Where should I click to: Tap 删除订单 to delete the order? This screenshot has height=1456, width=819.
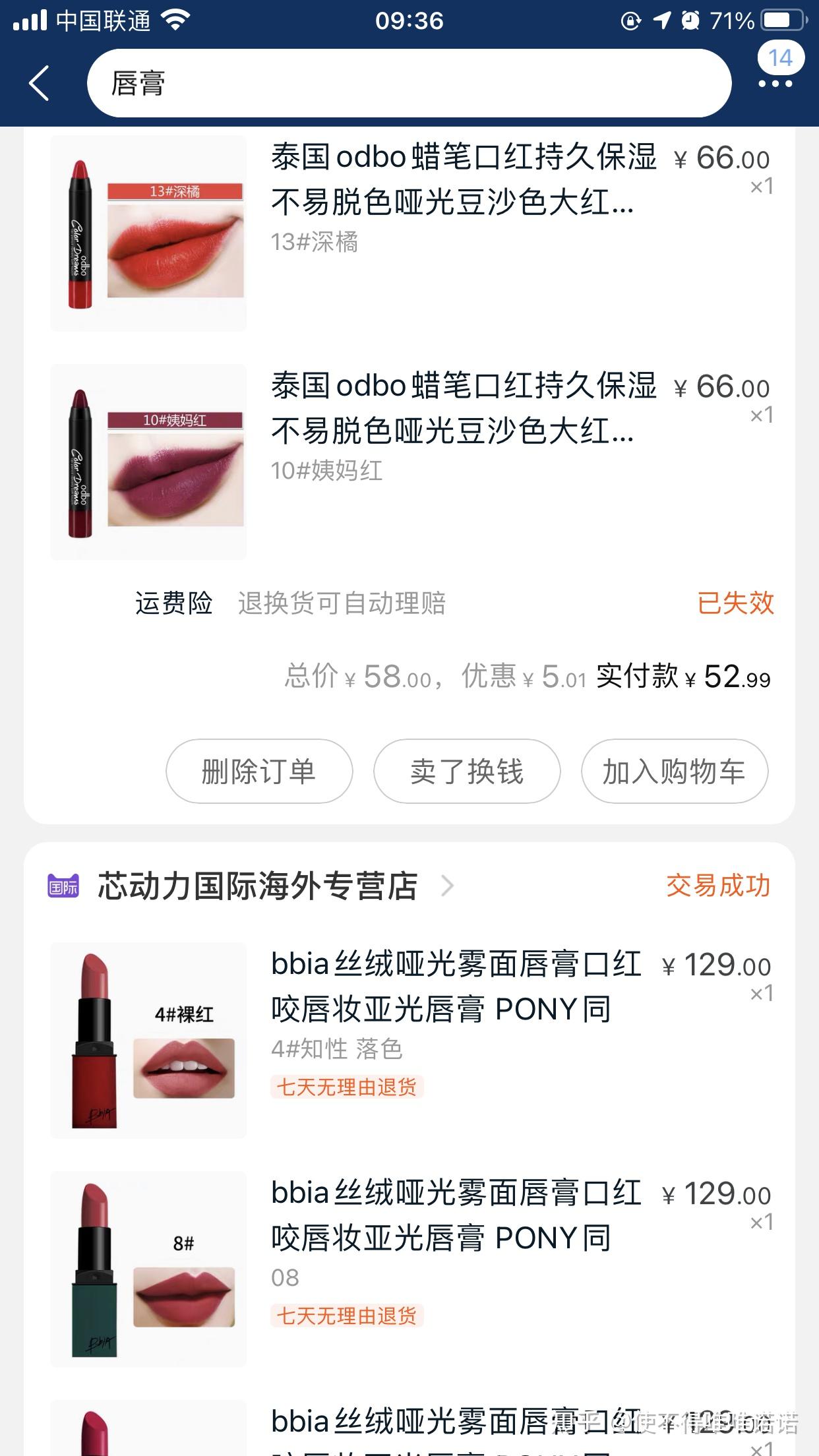point(259,771)
